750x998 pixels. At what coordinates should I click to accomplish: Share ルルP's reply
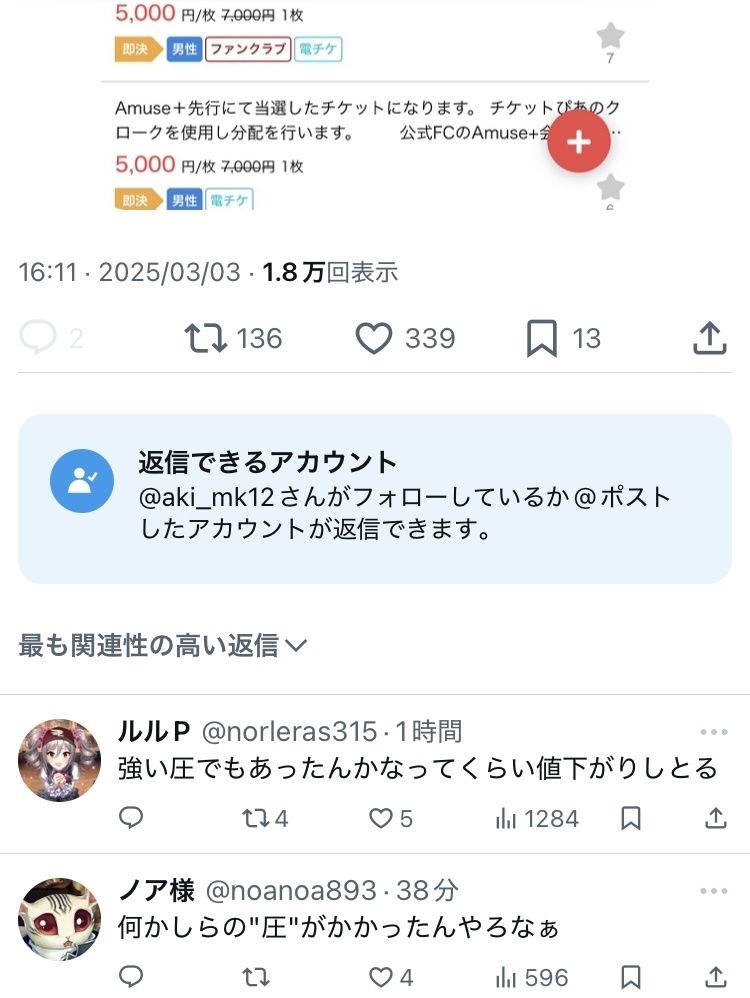pyautogui.click(x=716, y=818)
